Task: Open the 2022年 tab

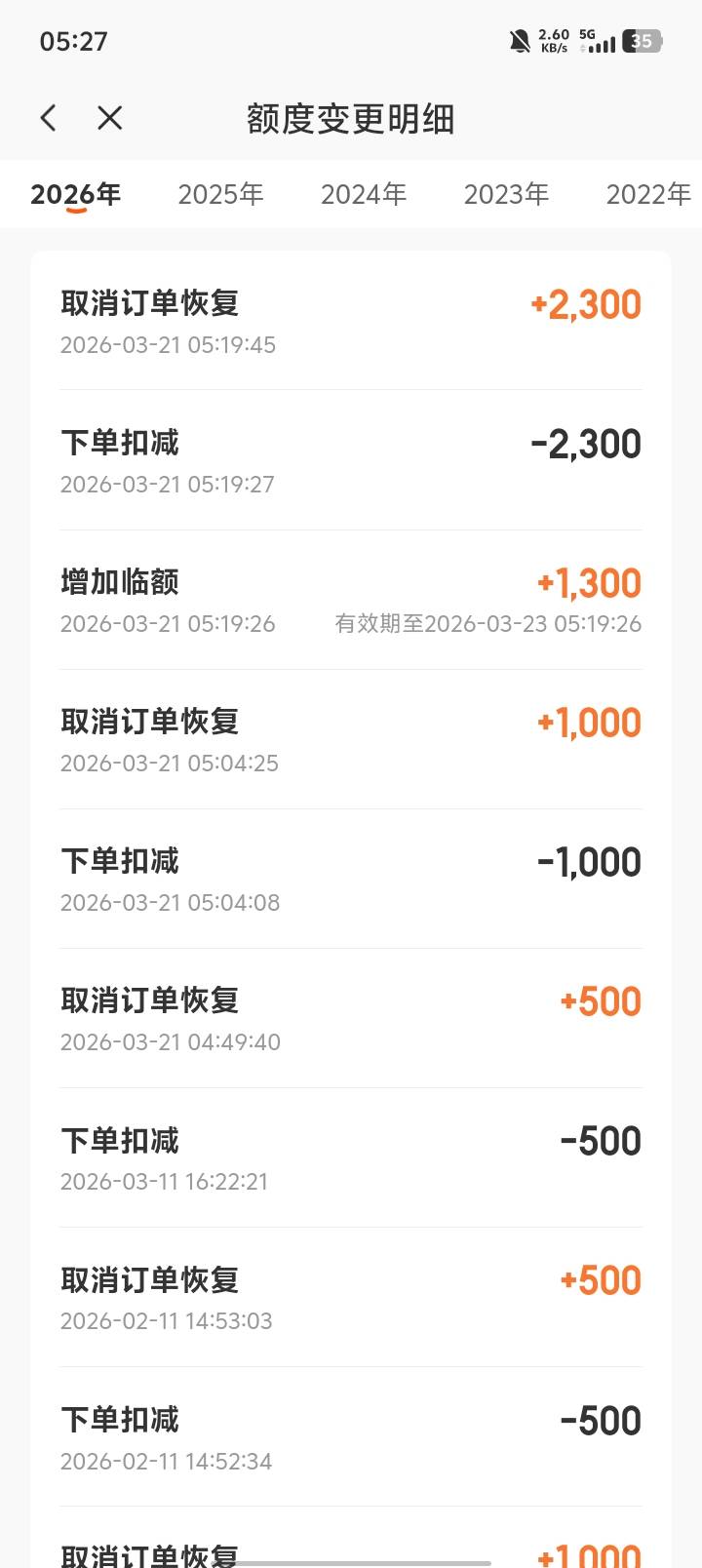Action: pyautogui.click(x=647, y=194)
